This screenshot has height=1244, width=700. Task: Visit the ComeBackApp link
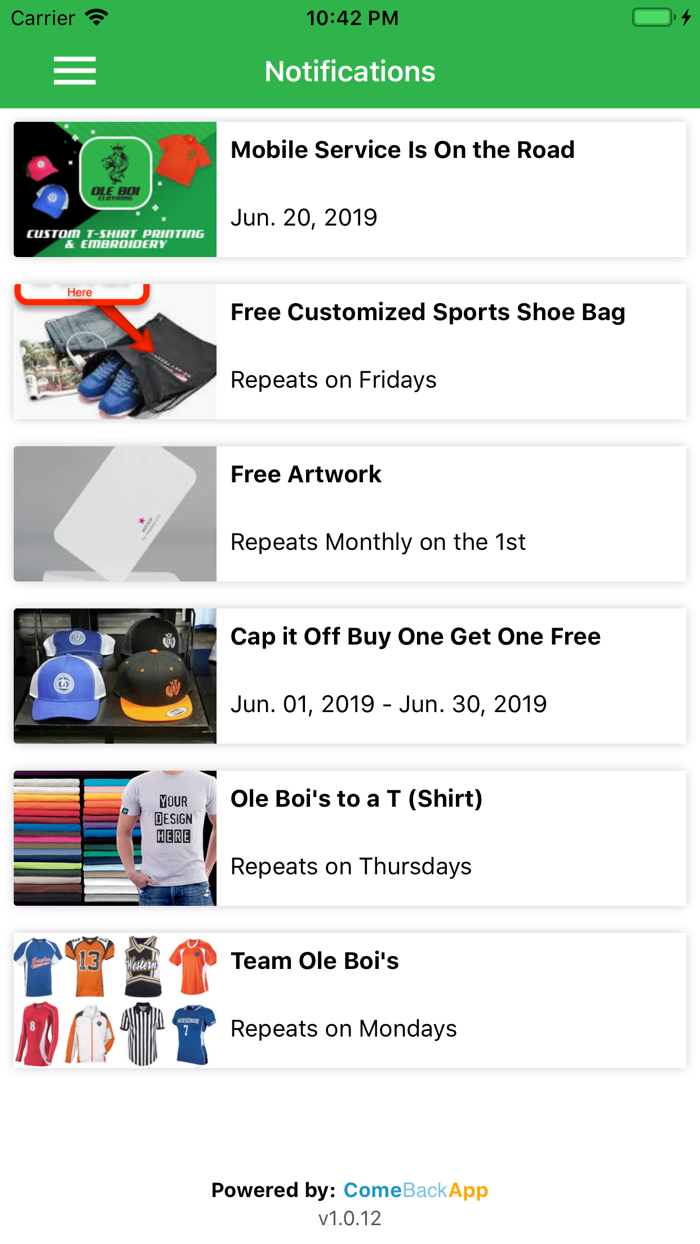coord(415,1190)
